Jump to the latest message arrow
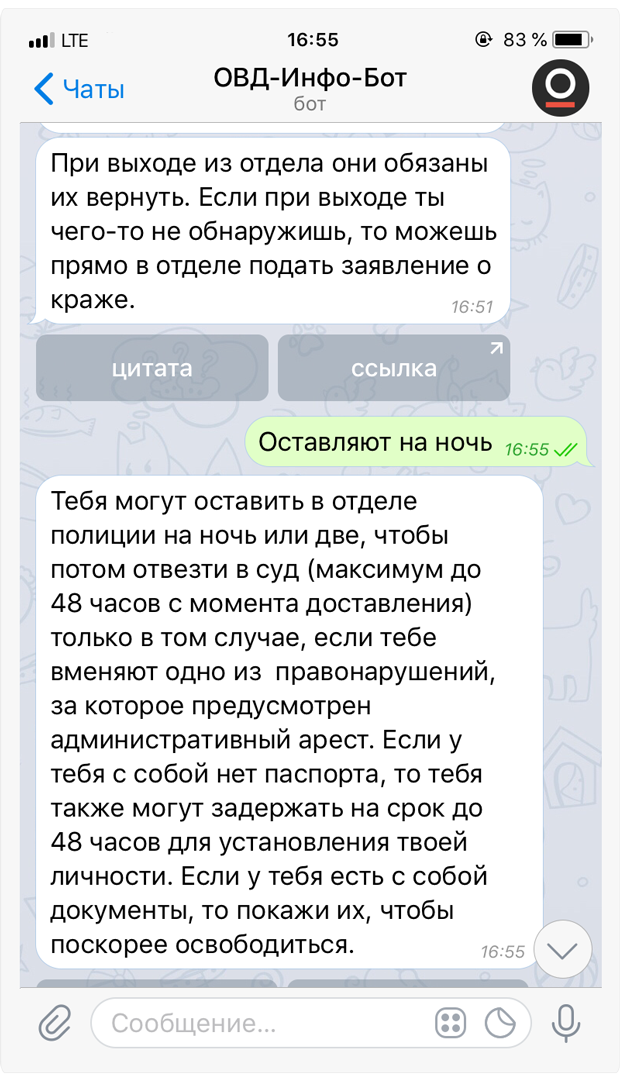The image size is (620, 1079). click(563, 949)
